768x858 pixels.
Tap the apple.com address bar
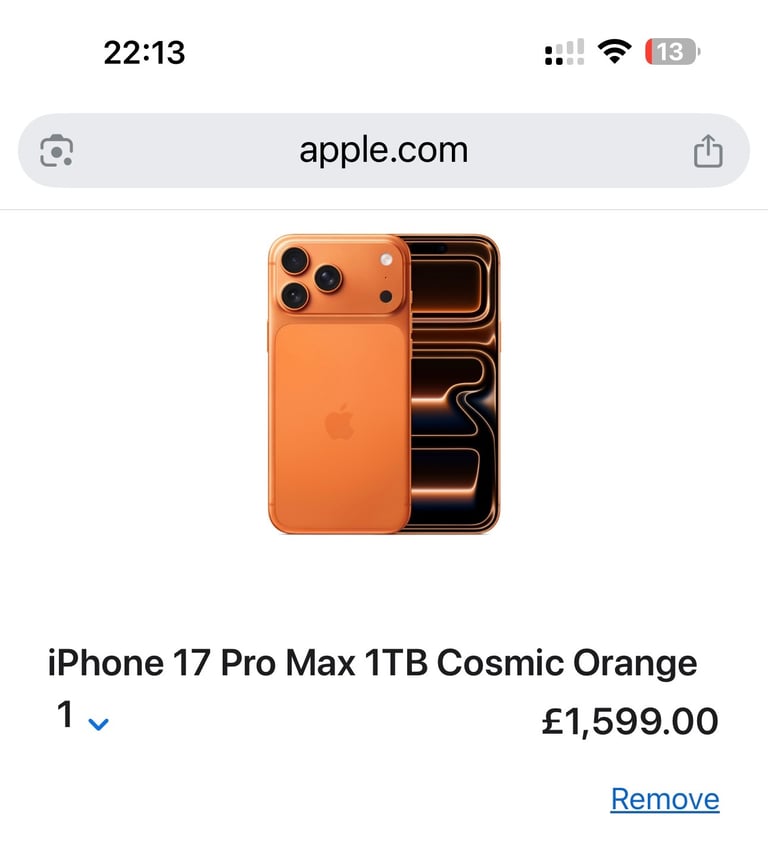click(x=383, y=150)
